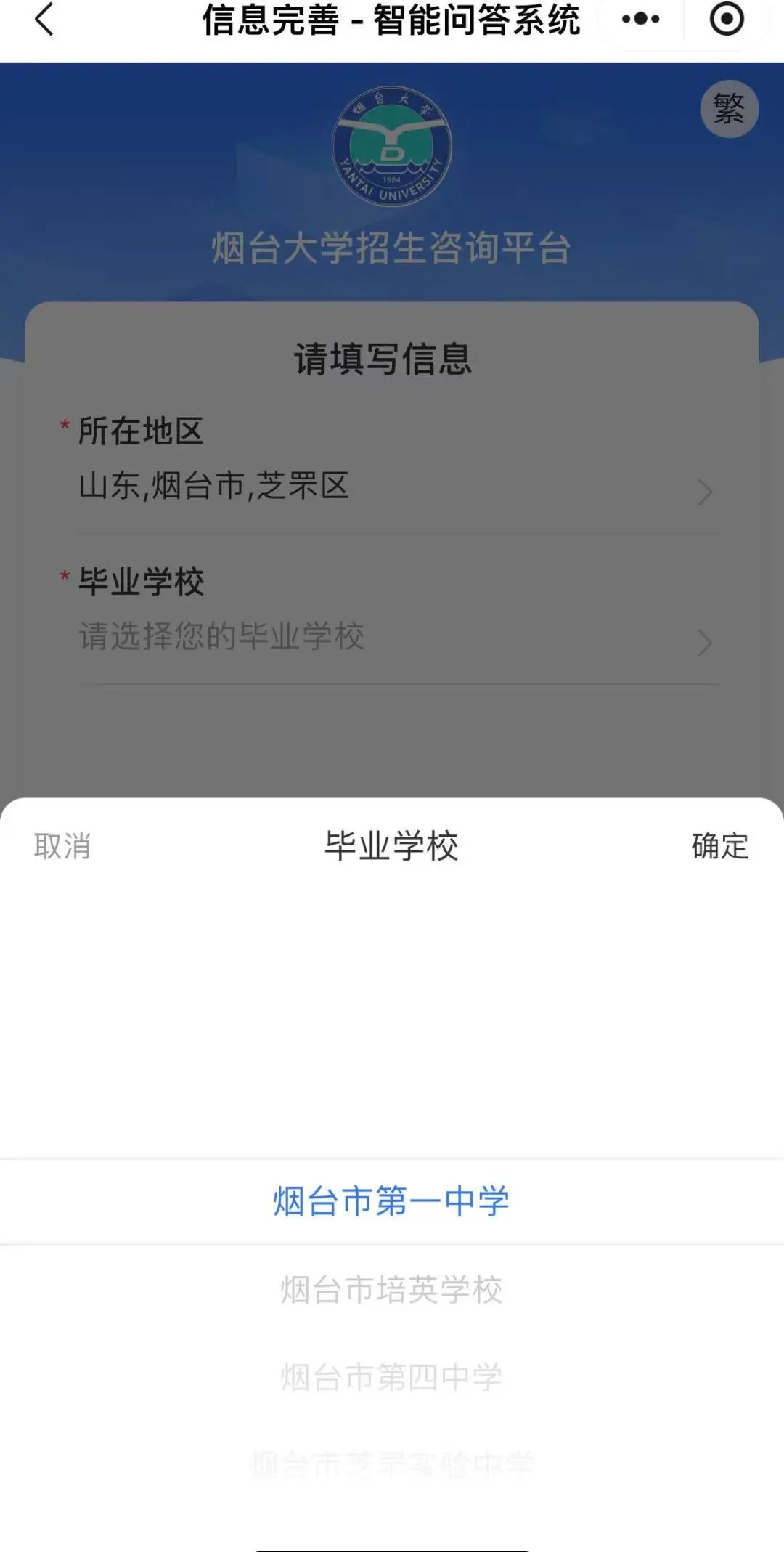The image size is (784, 1552).
Task: Select 烟台市芝罘实验中学 option
Action: click(x=392, y=1464)
